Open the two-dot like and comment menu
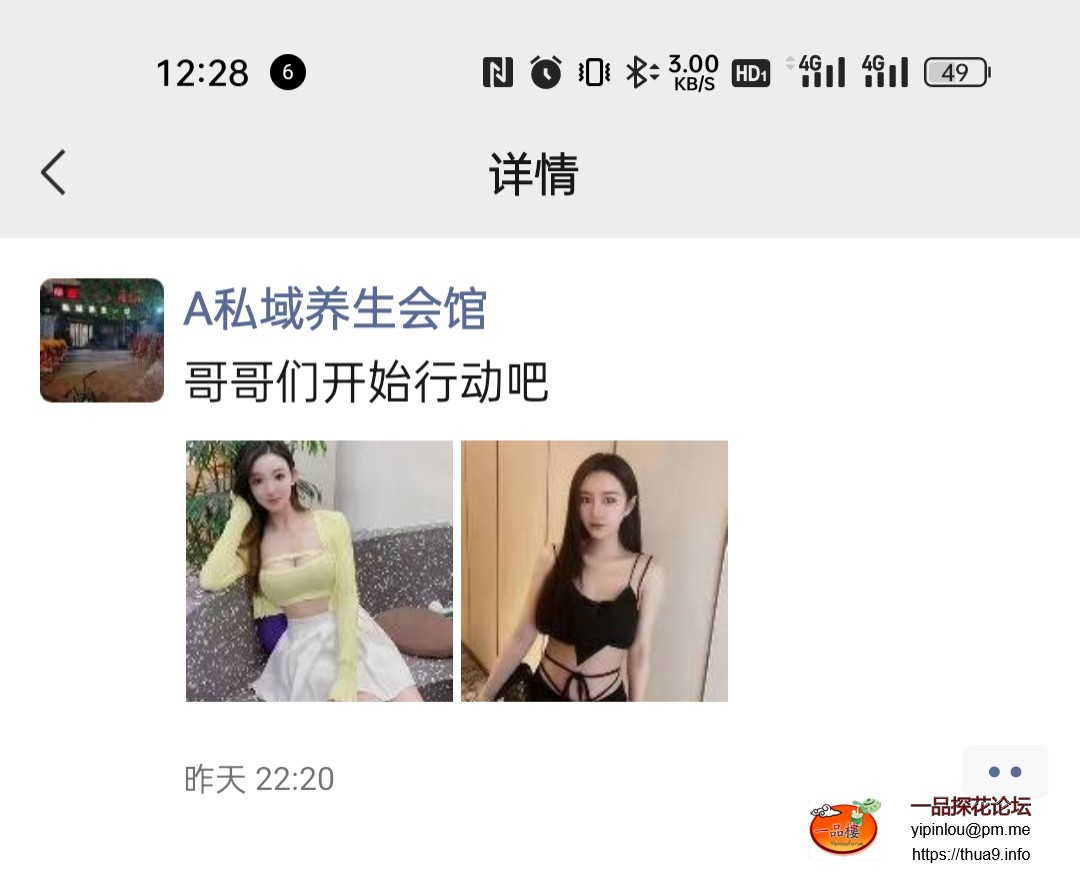 tap(1004, 772)
